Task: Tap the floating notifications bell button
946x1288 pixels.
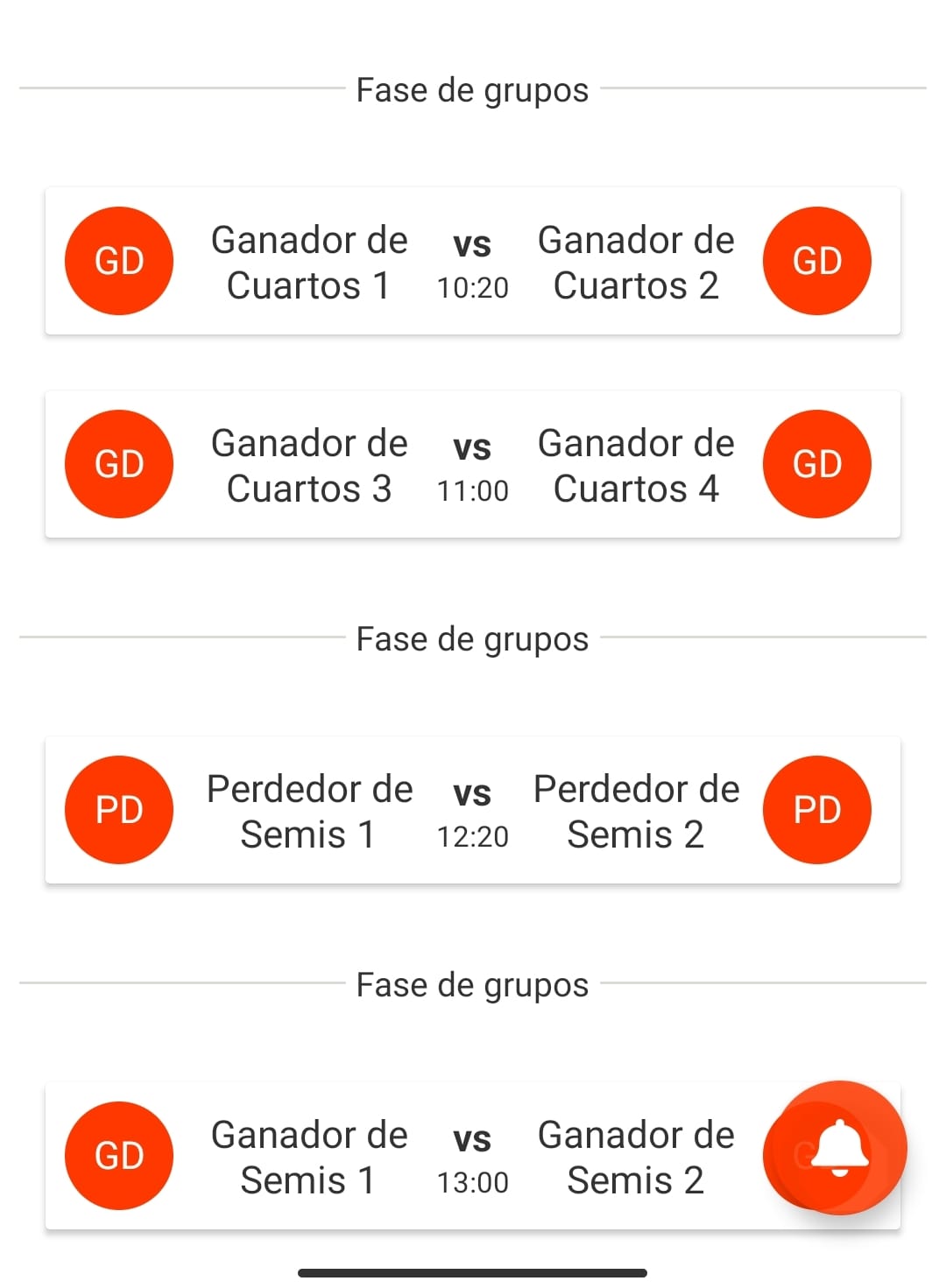Action: click(839, 1147)
